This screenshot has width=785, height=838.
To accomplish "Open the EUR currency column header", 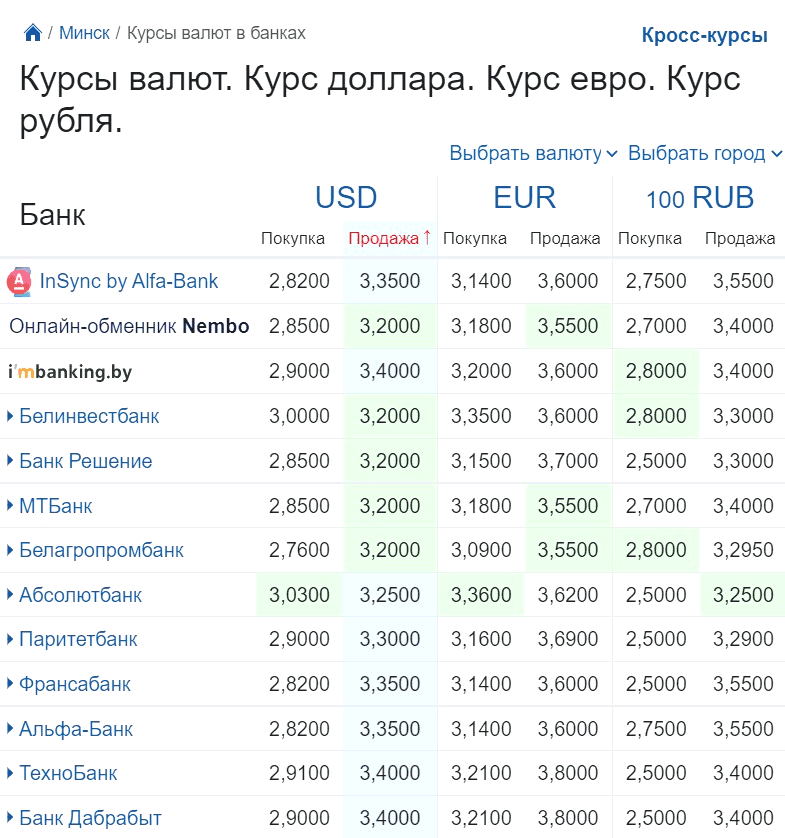I will click(524, 198).
